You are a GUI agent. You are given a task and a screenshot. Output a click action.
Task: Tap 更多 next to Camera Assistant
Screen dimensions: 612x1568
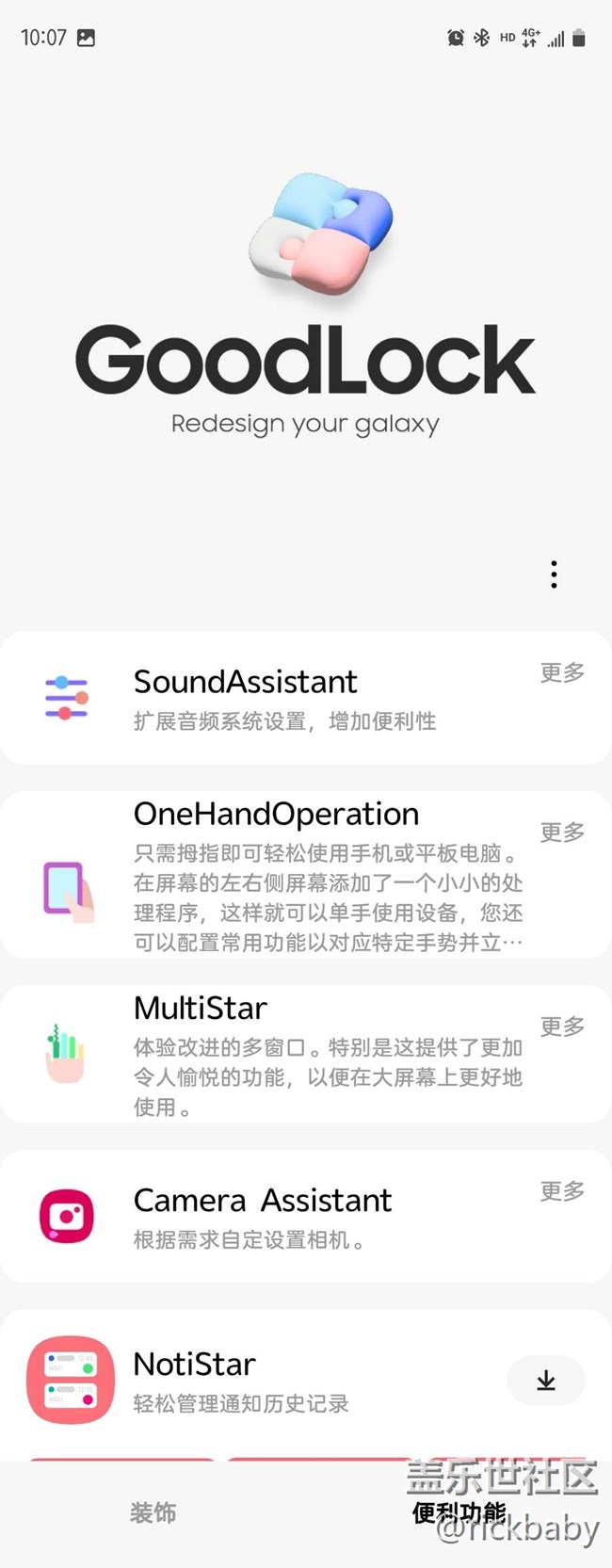[x=562, y=1191]
